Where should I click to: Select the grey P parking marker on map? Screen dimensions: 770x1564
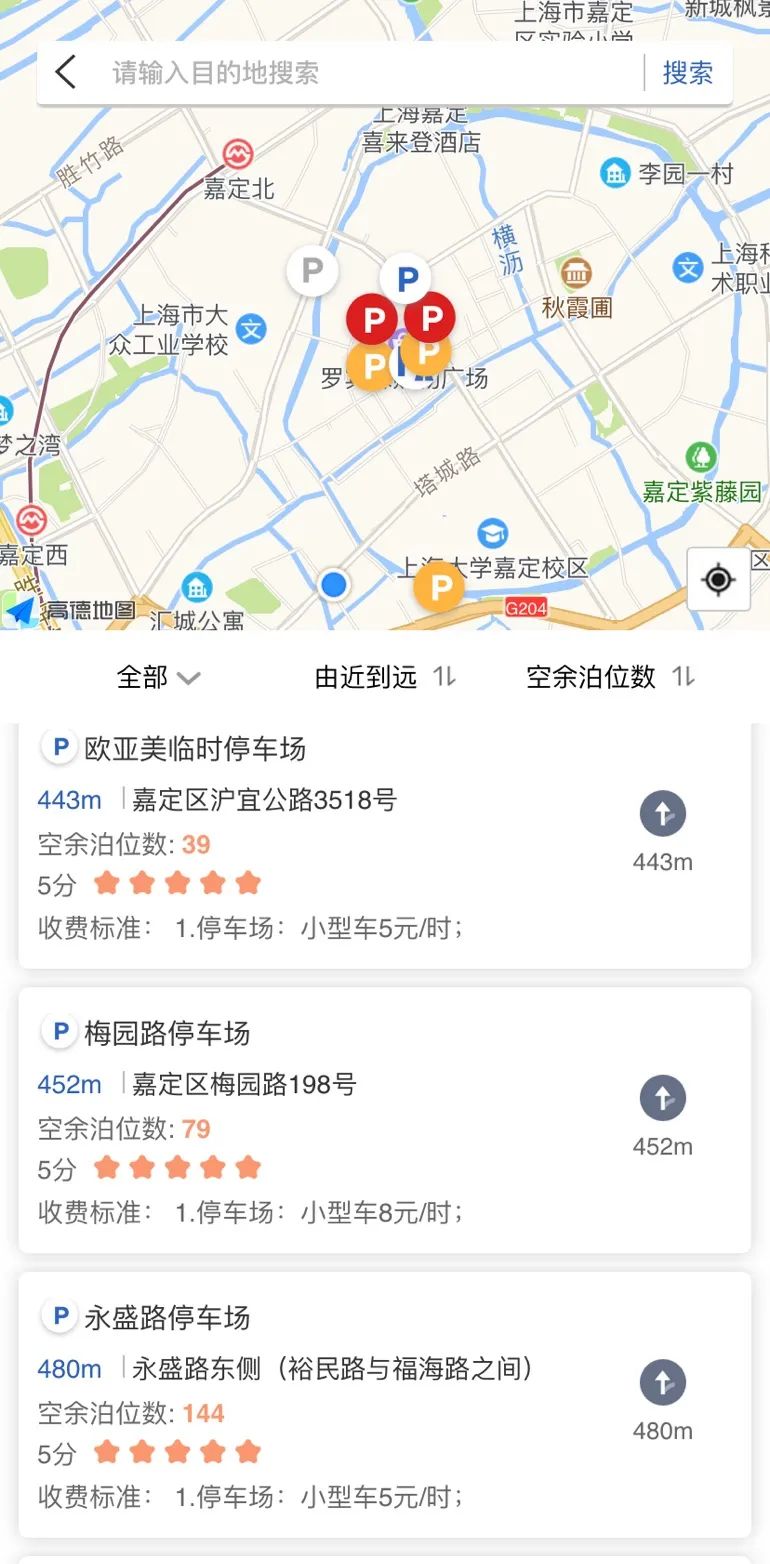[x=312, y=270]
